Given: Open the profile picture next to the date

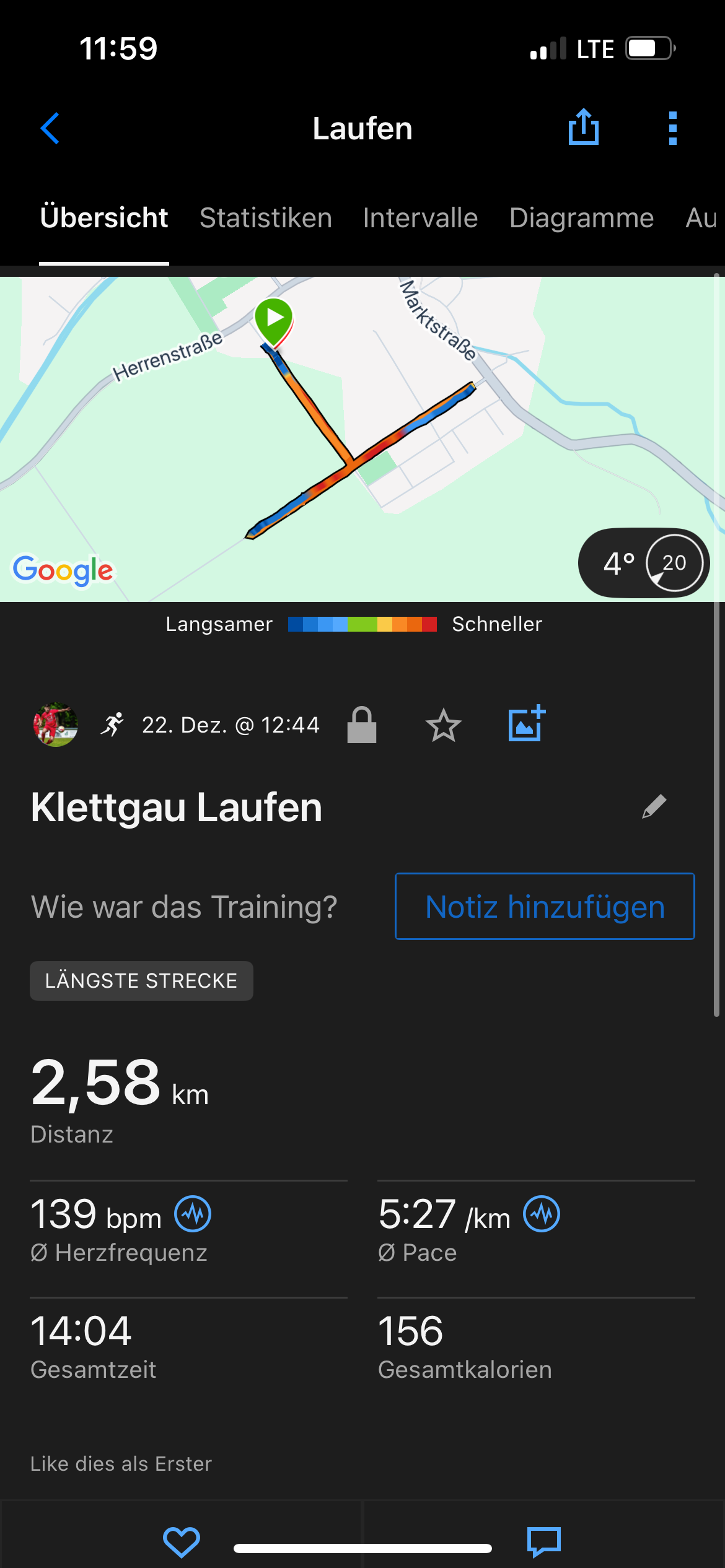Looking at the screenshot, I should (x=56, y=725).
